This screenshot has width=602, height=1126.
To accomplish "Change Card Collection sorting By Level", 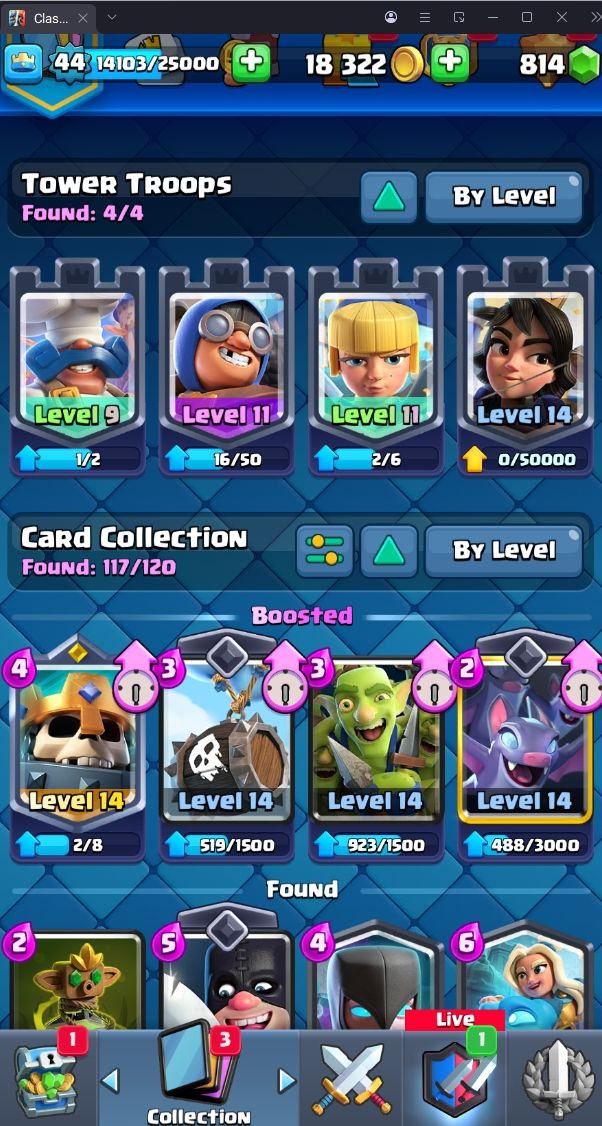I will [504, 551].
